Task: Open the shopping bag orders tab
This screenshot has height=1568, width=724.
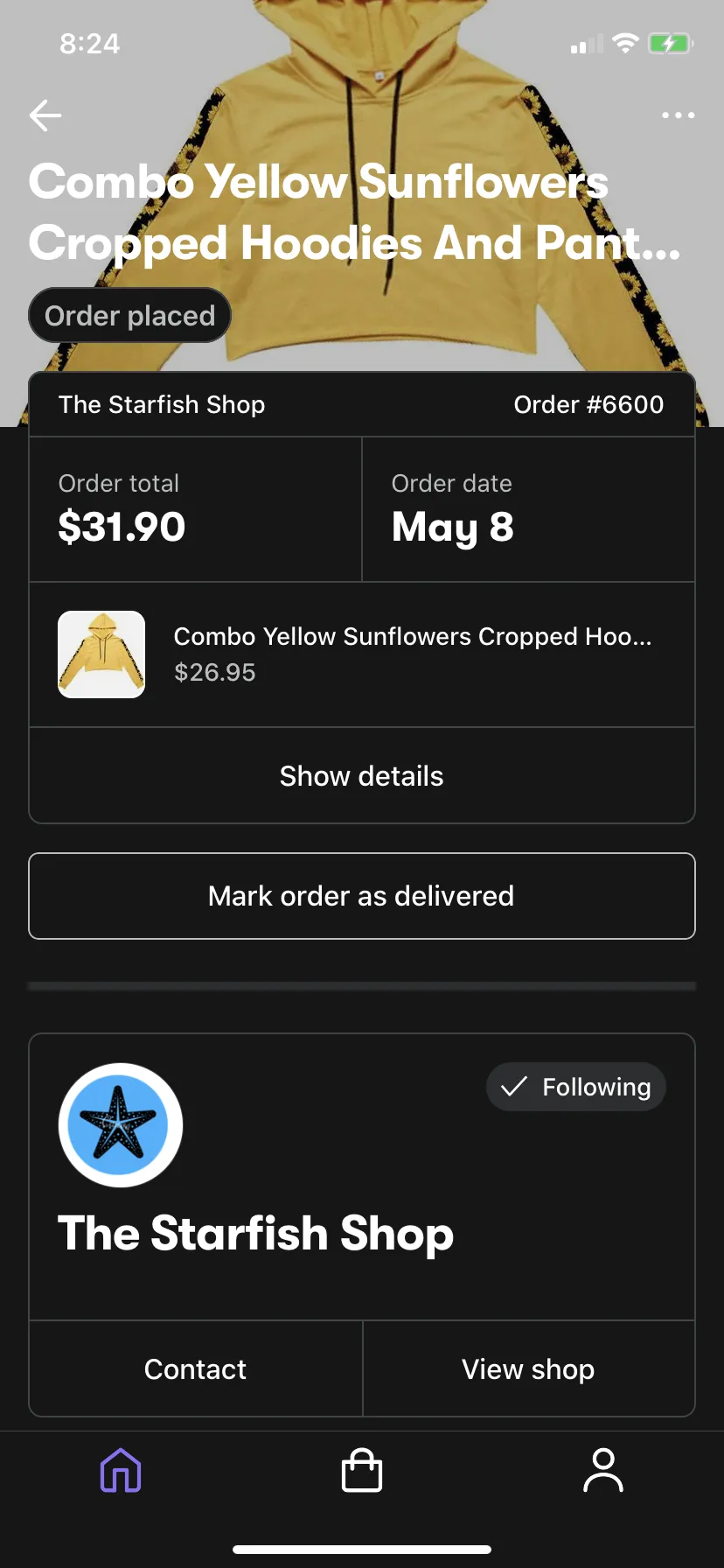Action: point(362,1470)
